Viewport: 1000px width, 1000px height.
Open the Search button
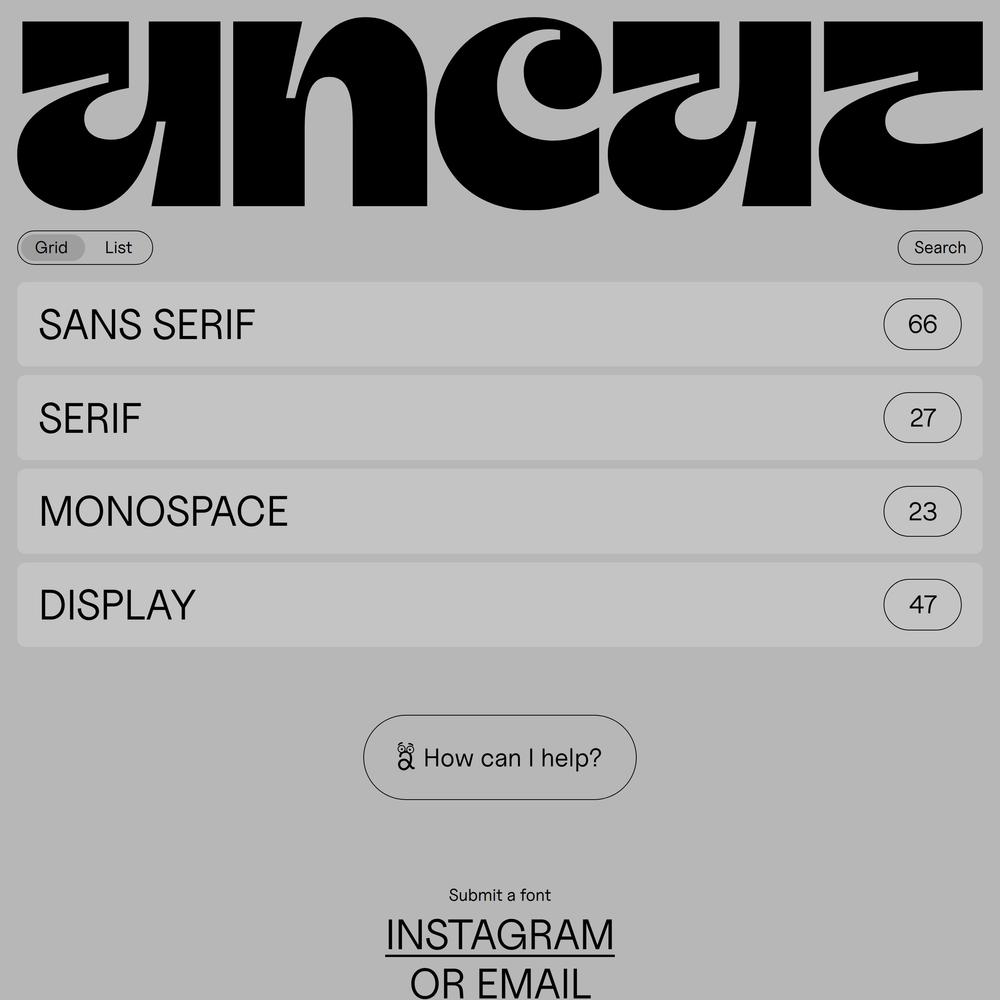(x=939, y=248)
